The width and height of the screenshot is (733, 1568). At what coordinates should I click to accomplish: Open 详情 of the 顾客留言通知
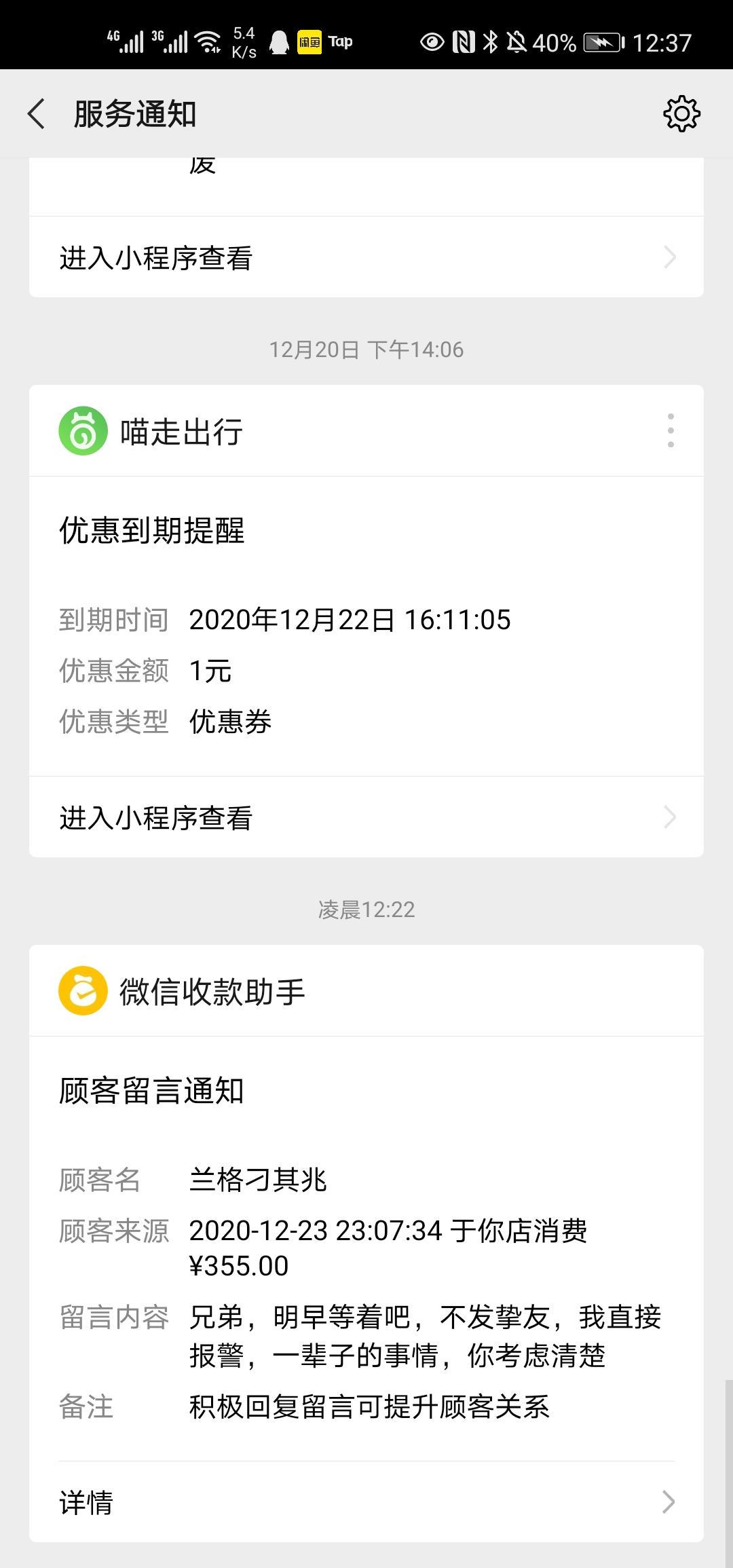(366, 1502)
